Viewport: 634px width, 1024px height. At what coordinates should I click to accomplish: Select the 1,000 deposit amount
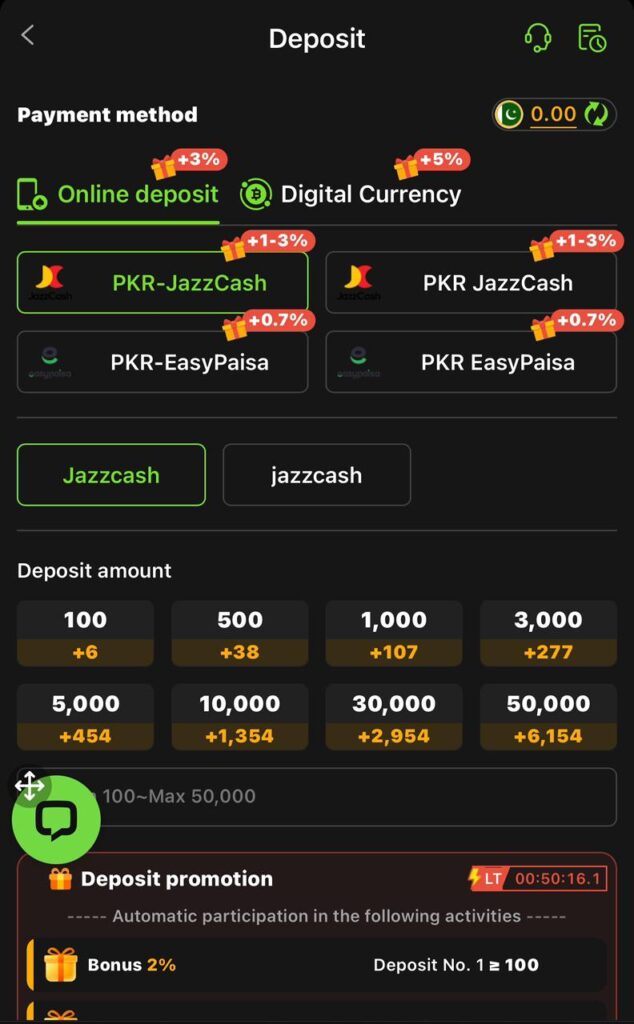[394, 634]
